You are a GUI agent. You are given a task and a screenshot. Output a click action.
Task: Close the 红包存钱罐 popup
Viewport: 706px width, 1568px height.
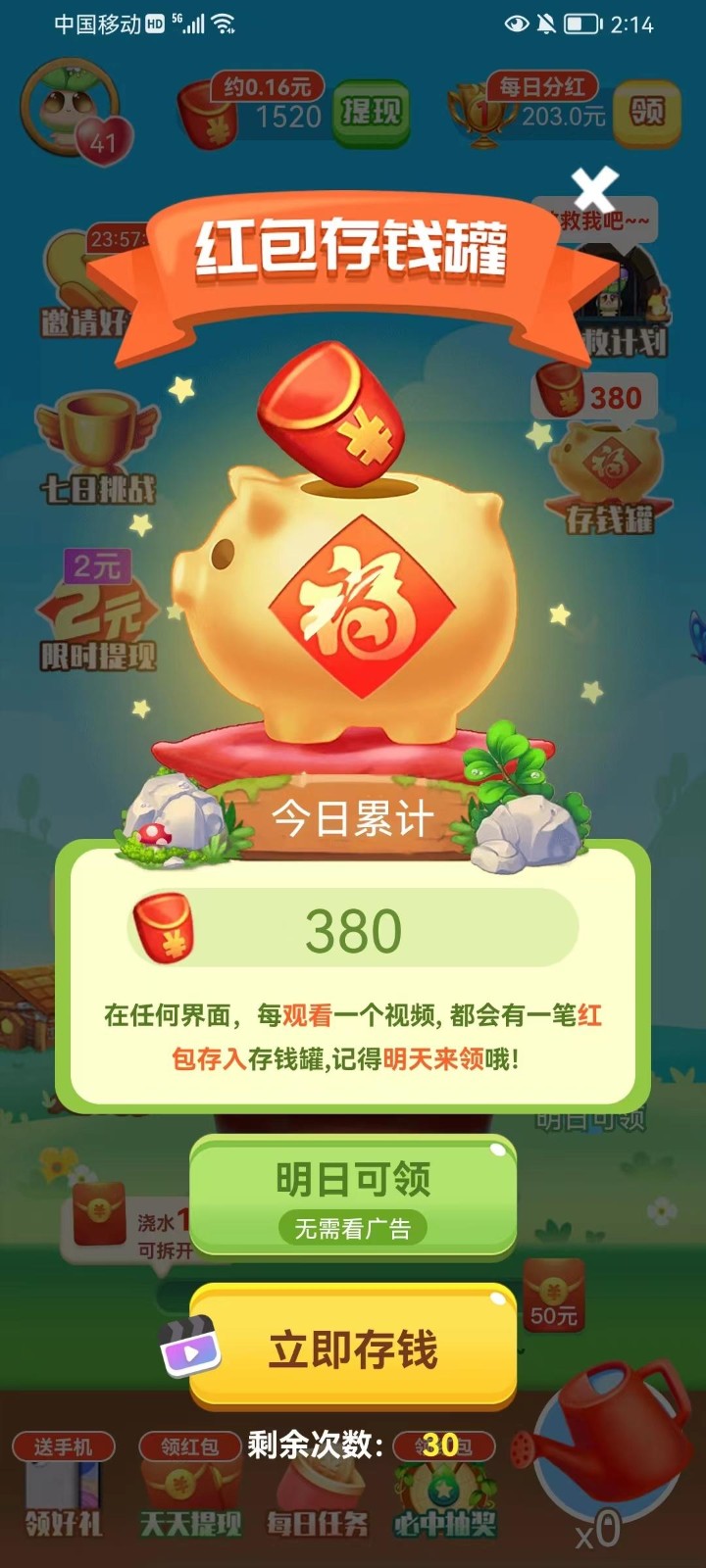pyautogui.click(x=594, y=190)
